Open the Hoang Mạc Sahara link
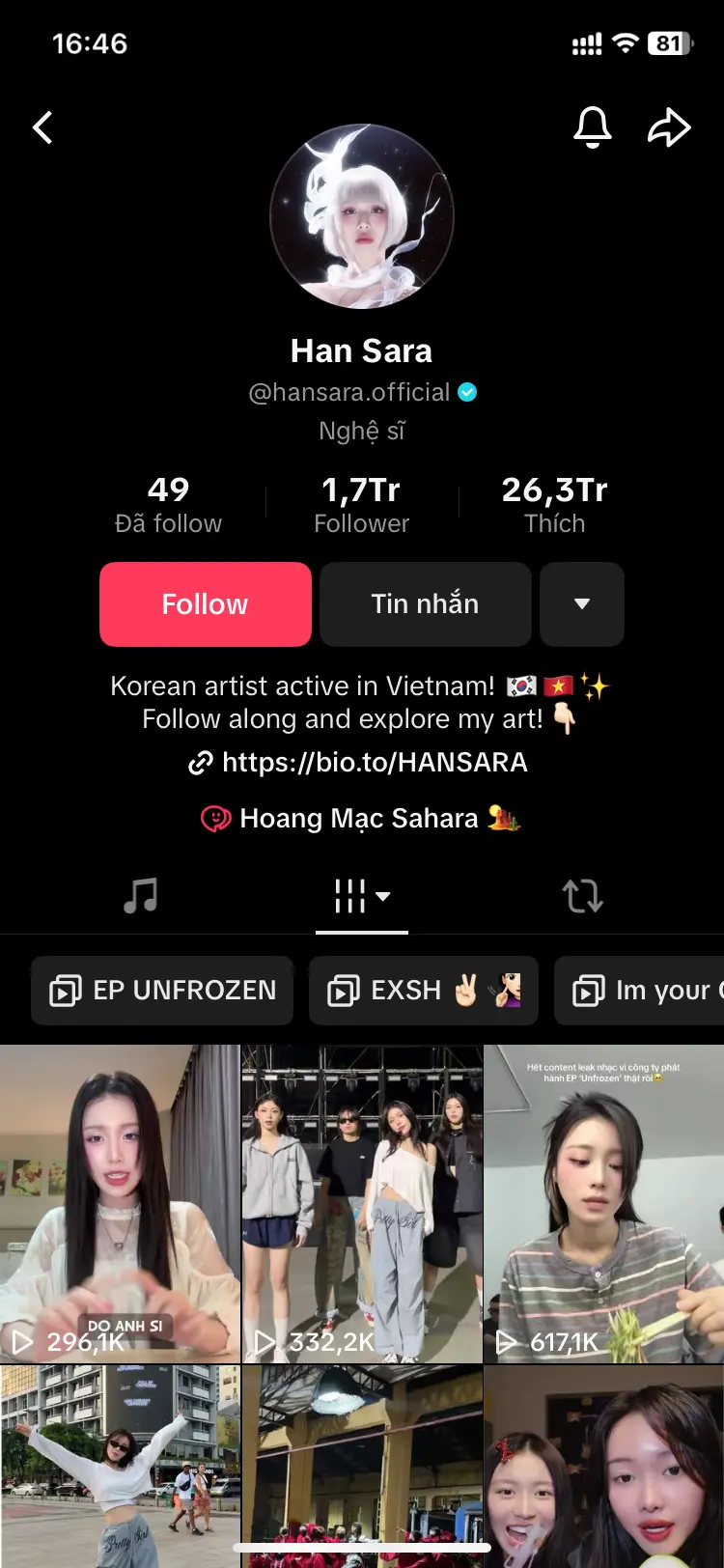Screen dimensions: 724x1568 360,819
